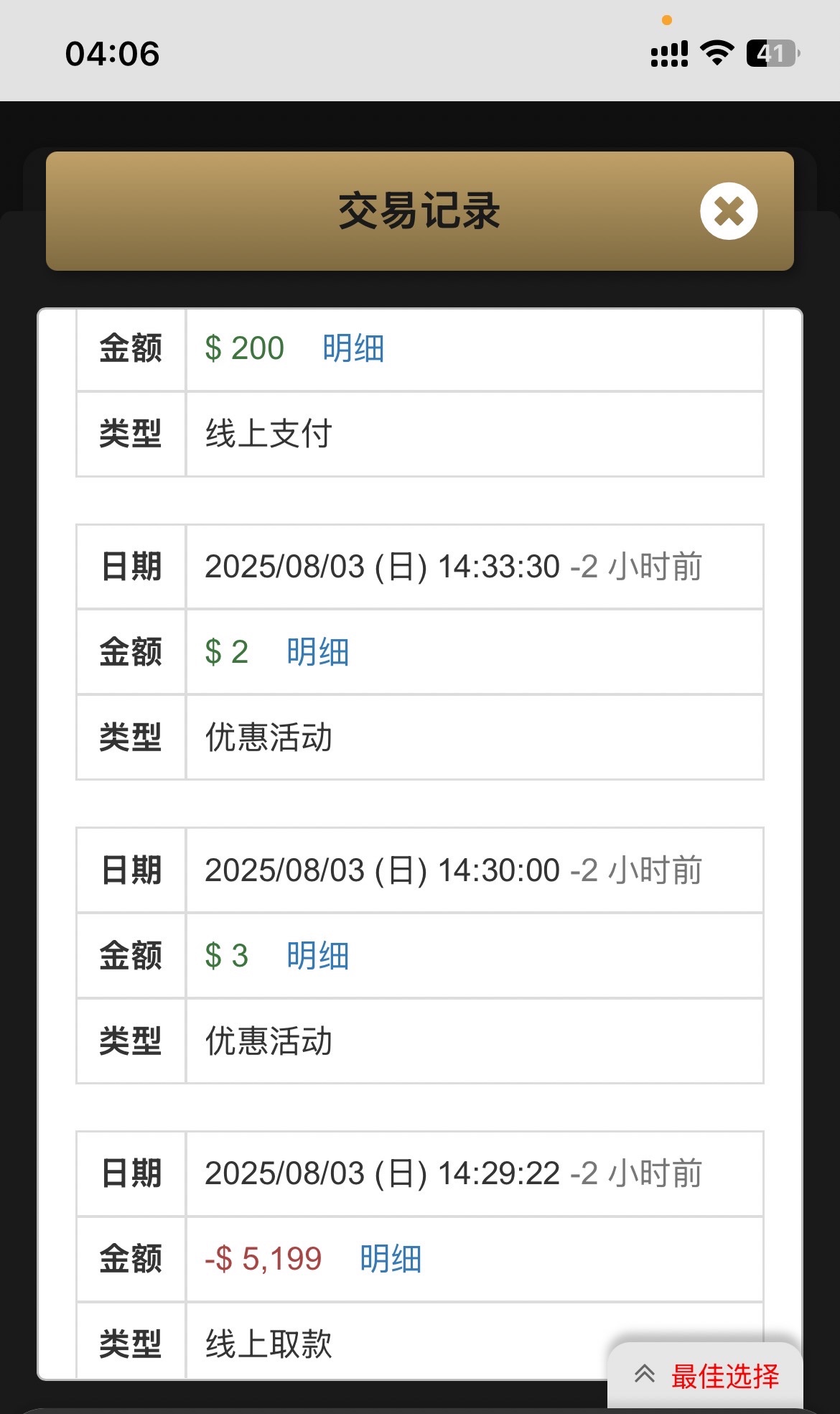
Task: Open 明细 for the $ 200 transaction
Action: click(353, 349)
